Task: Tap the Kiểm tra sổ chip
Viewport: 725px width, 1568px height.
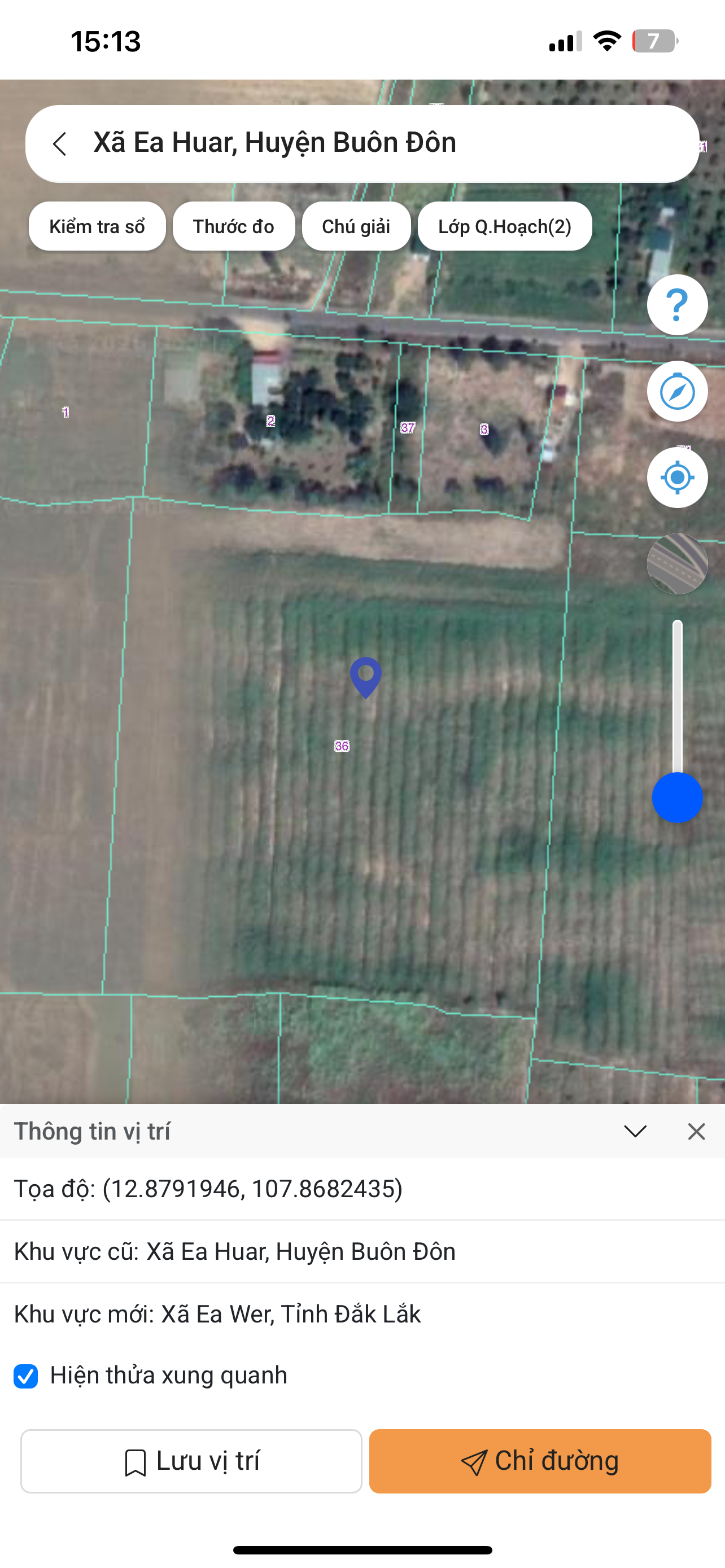Action: (x=97, y=226)
